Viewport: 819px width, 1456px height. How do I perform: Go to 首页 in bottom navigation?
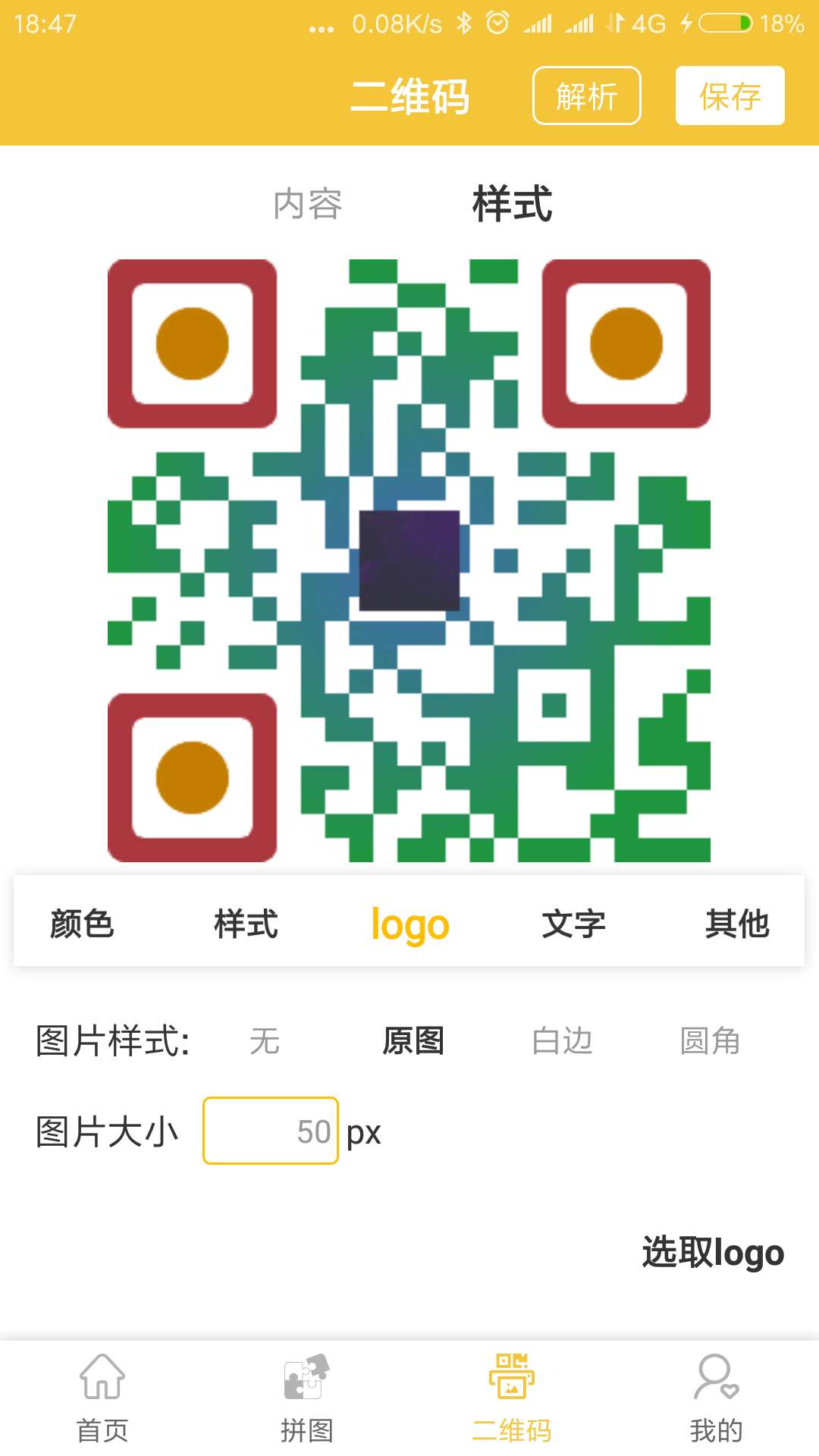point(102,1398)
